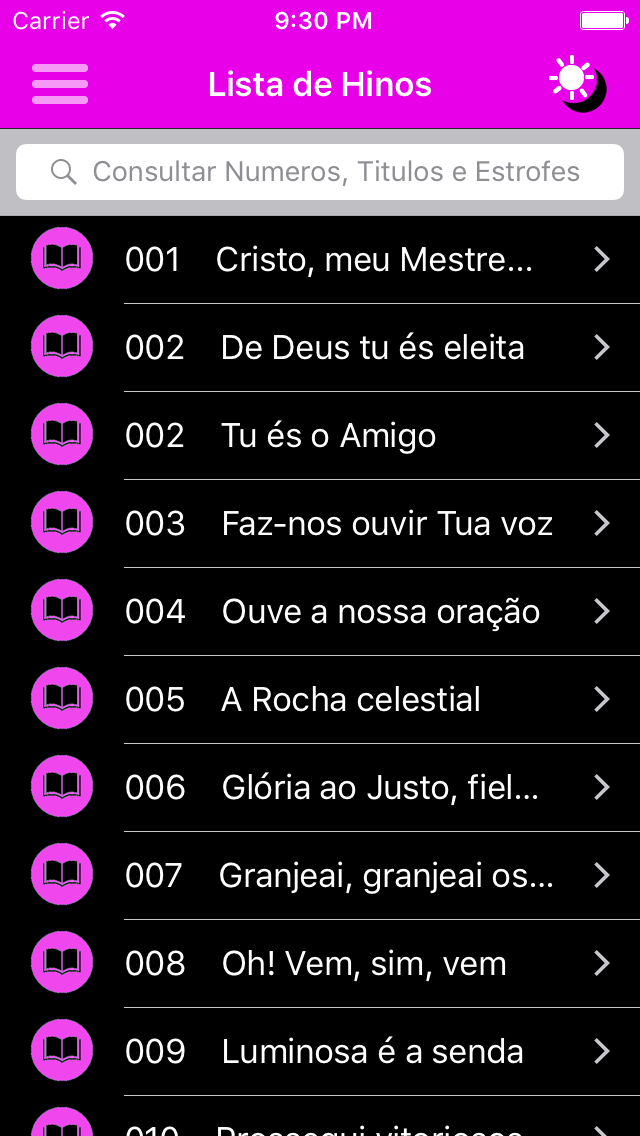Open hymn 009 Luminosa é a senda
Screen dimensions: 640x1136
pos(320,1051)
